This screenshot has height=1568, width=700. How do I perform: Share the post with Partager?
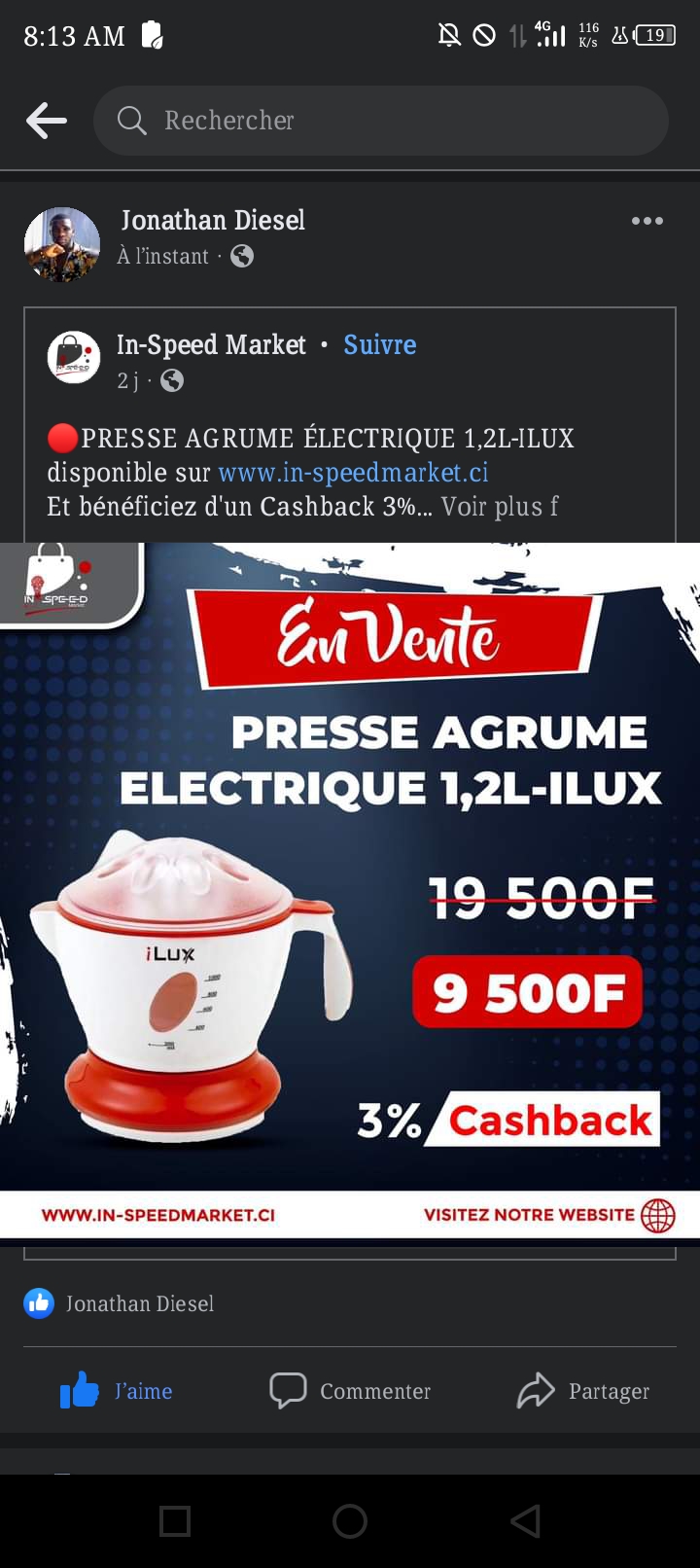pyautogui.click(x=583, y=1391)
